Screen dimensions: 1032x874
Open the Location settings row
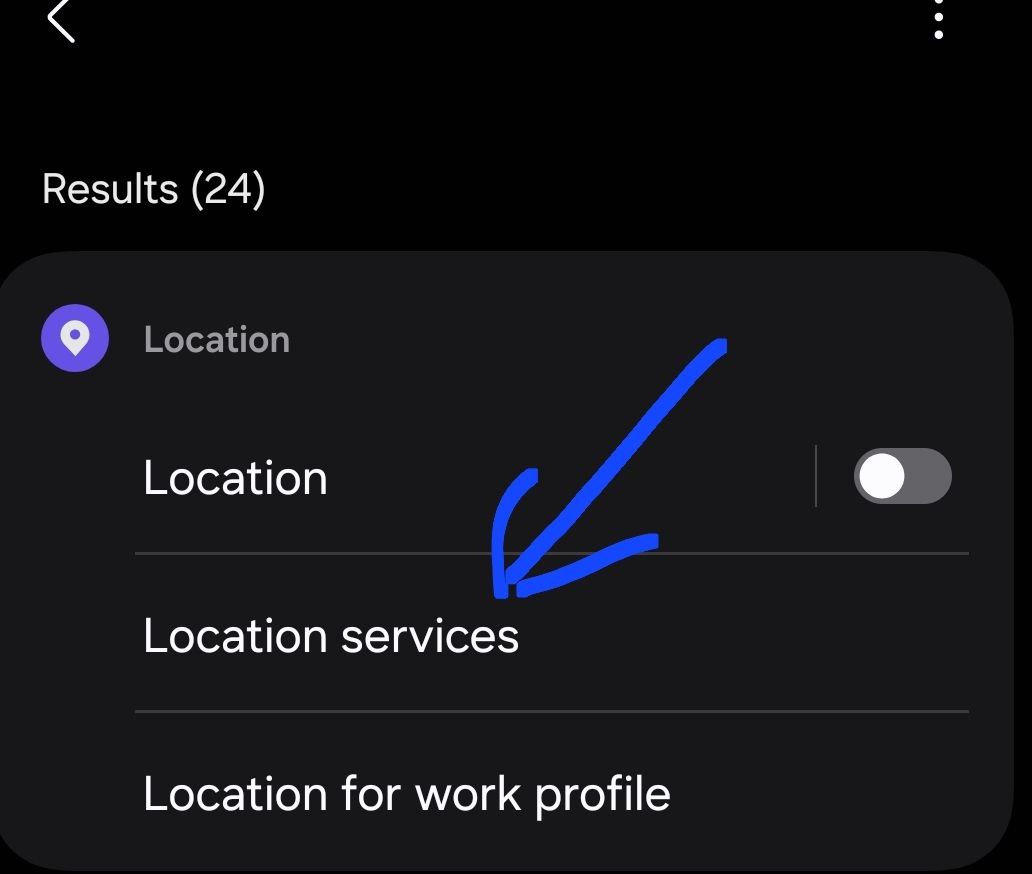(236, 478)
